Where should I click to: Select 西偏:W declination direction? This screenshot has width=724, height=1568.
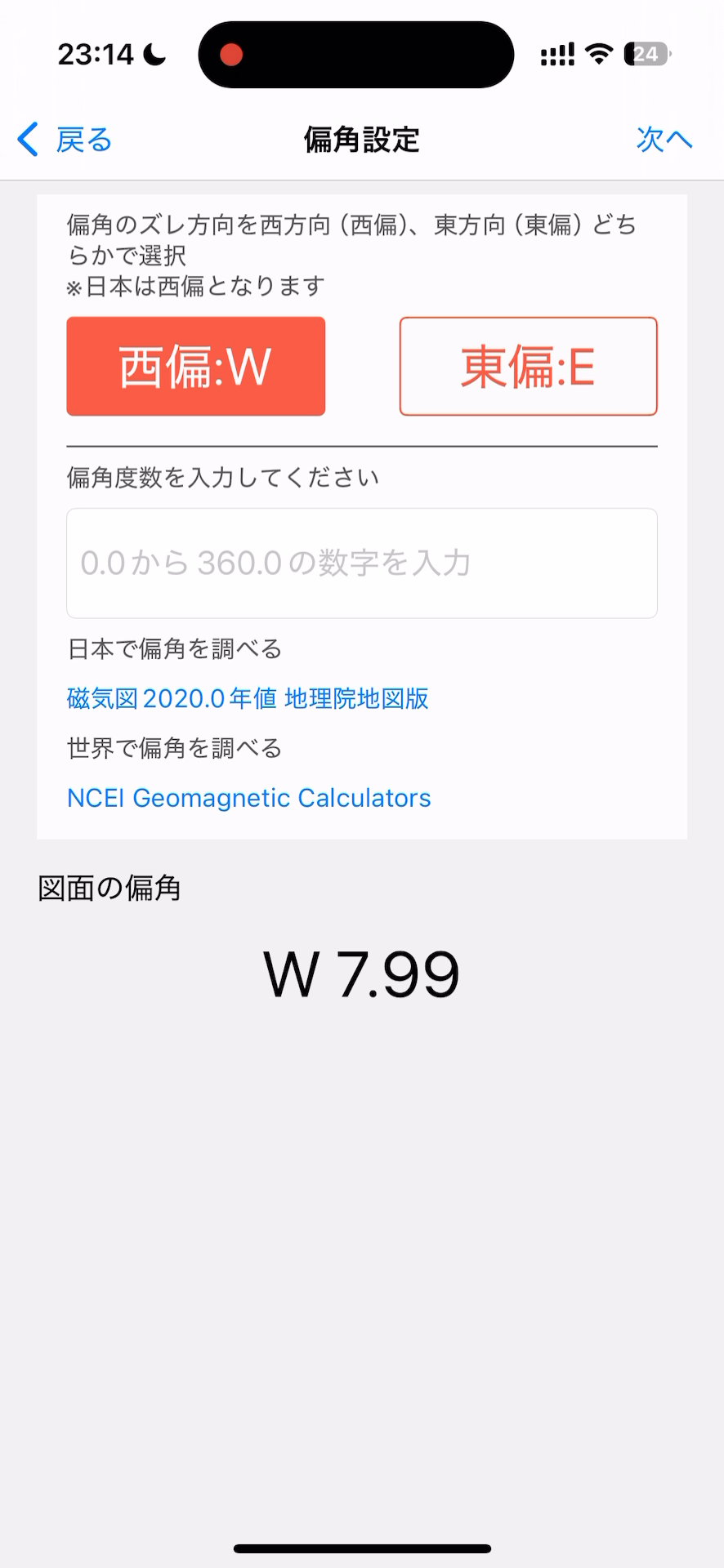[x=196, y=367]
